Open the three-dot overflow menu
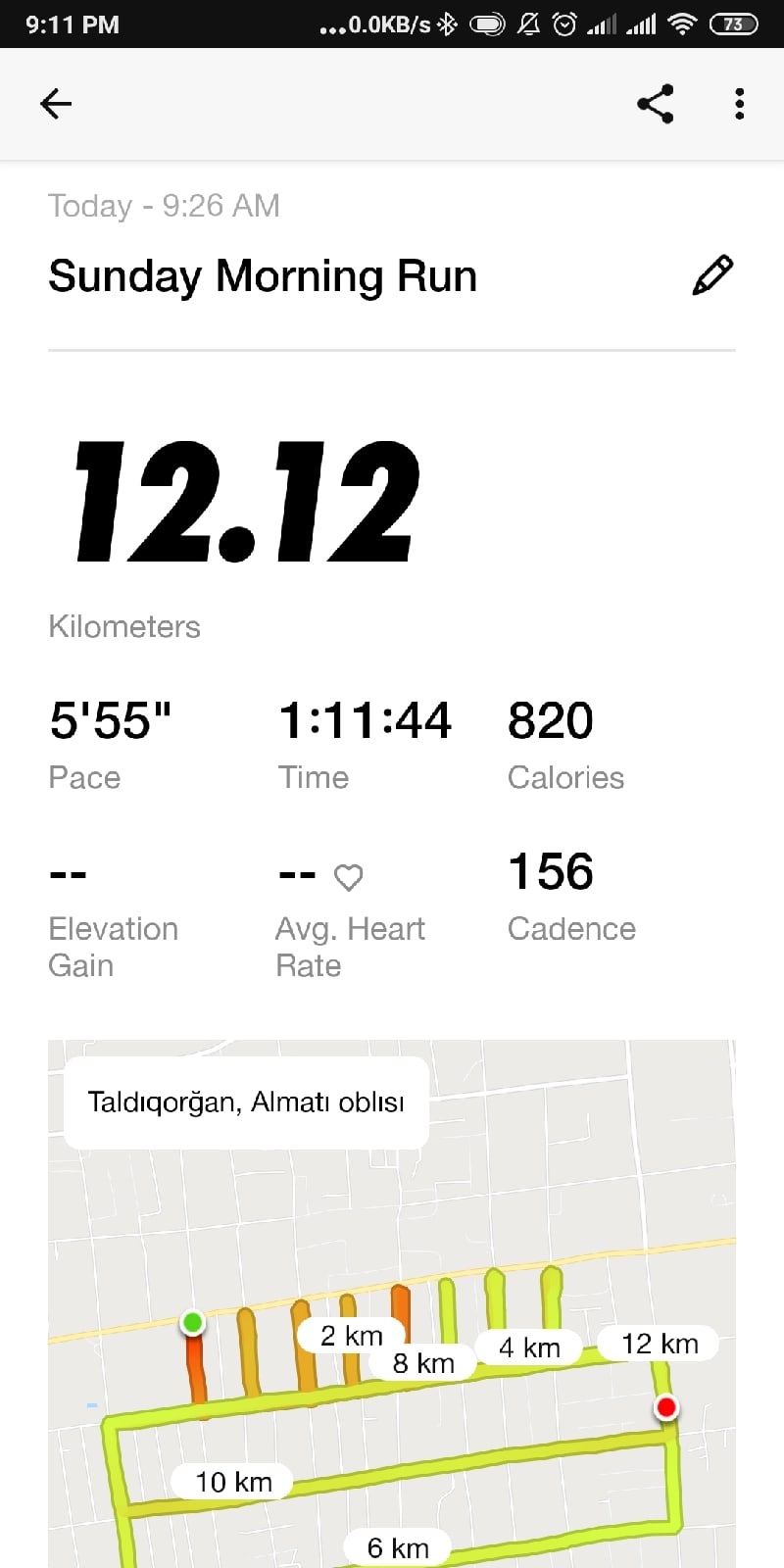 point(739,104)
